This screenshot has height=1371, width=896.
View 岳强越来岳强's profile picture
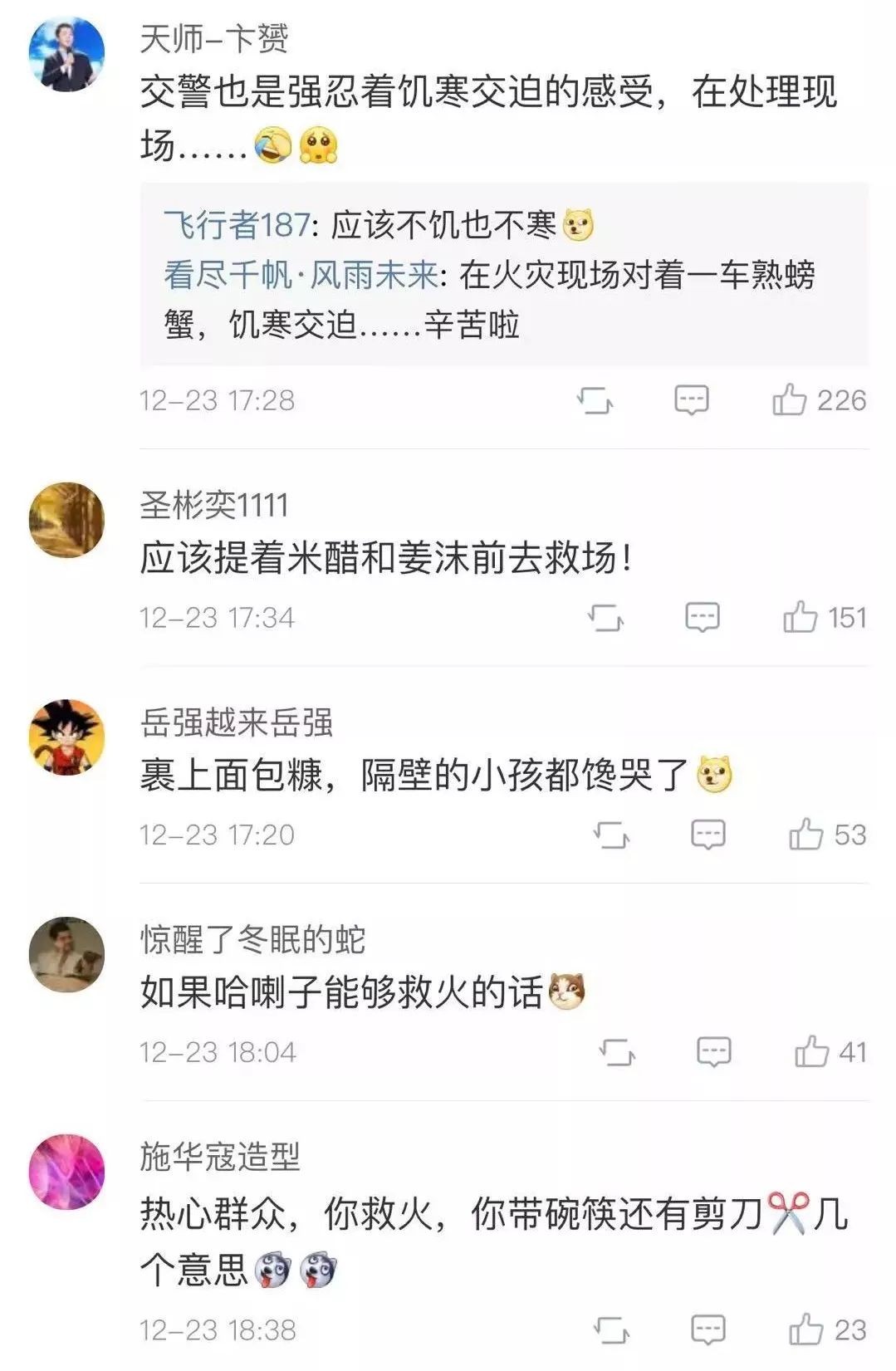tap(66, 737)
